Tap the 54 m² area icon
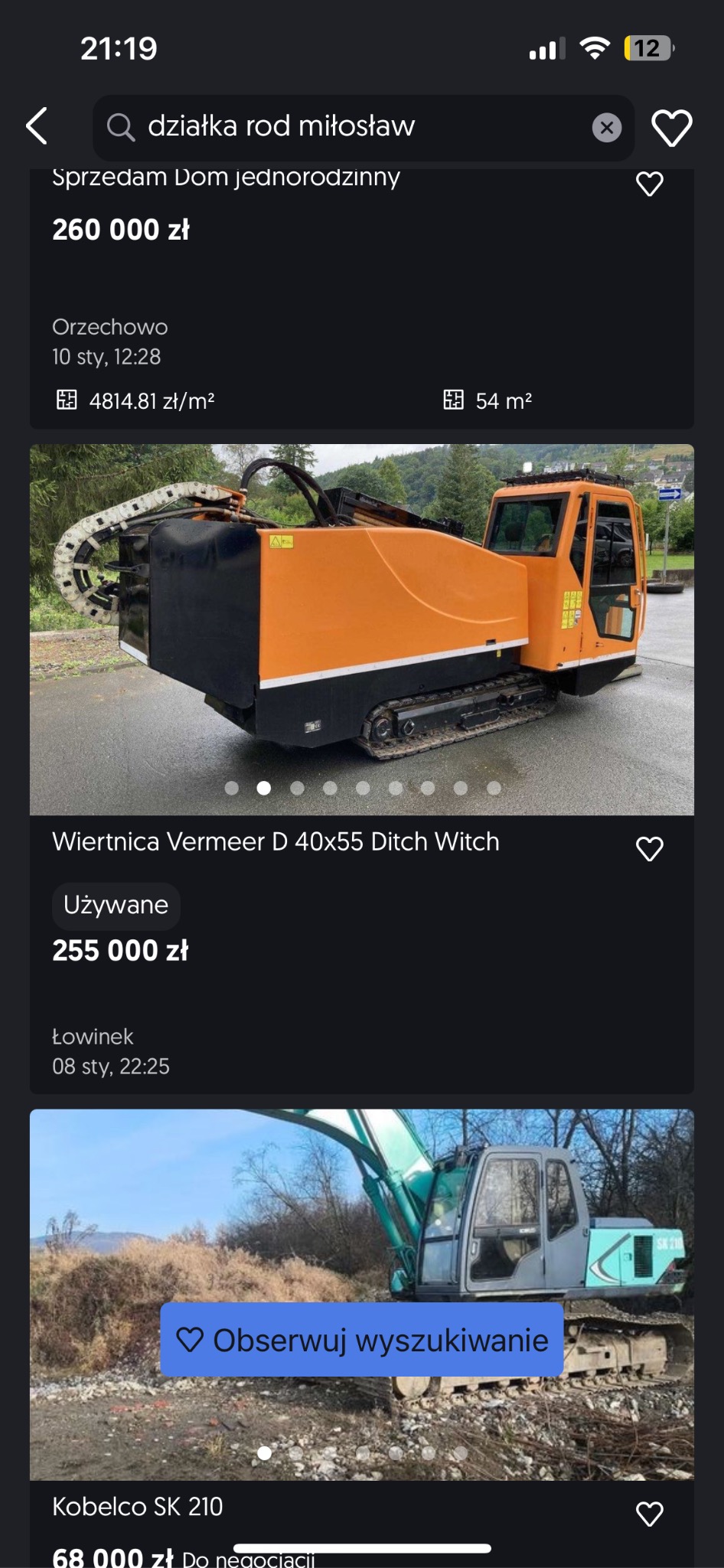The height and width of the screenshot is (1568, 724). click(x=455, y=398)
